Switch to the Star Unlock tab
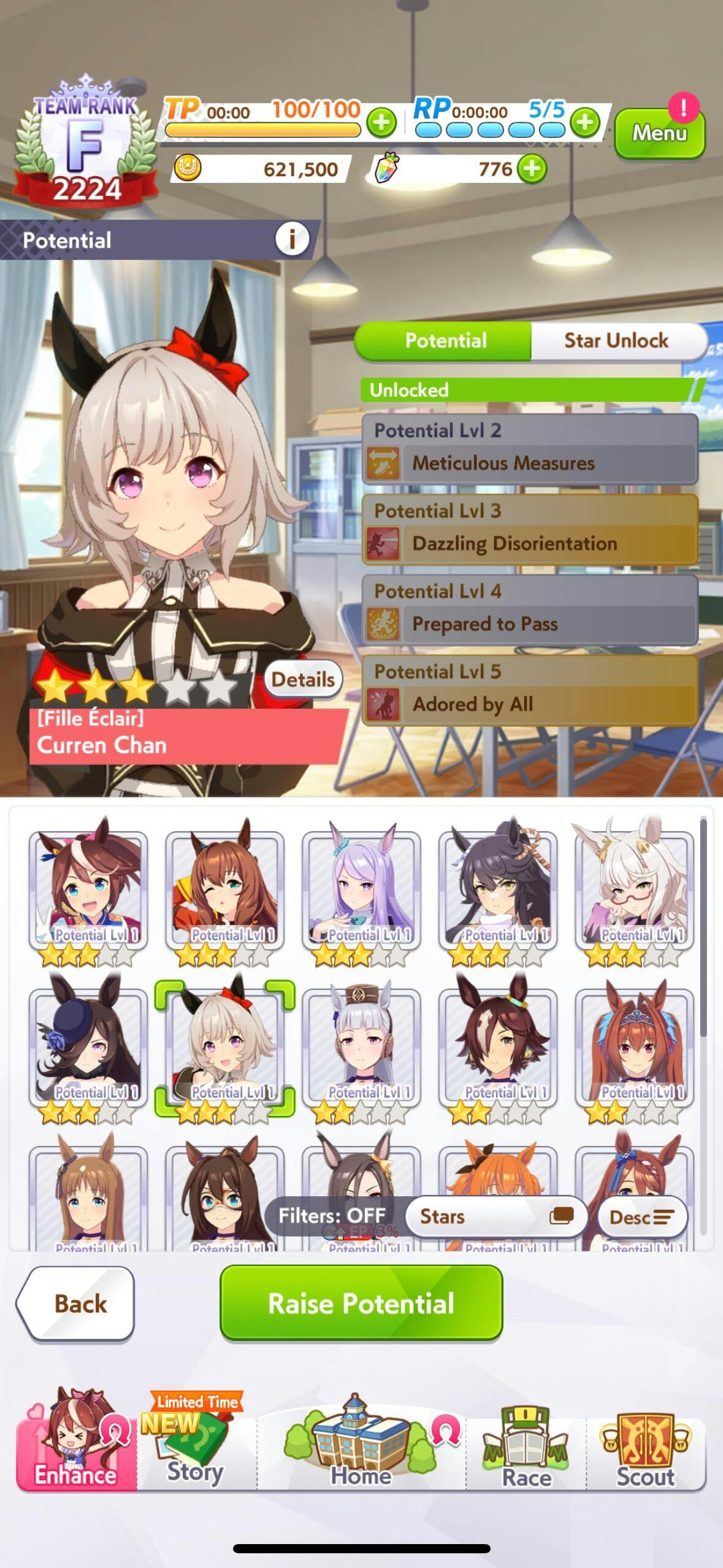The height and width of the screenshot is (1568, 723). click(x=616, y=341)
